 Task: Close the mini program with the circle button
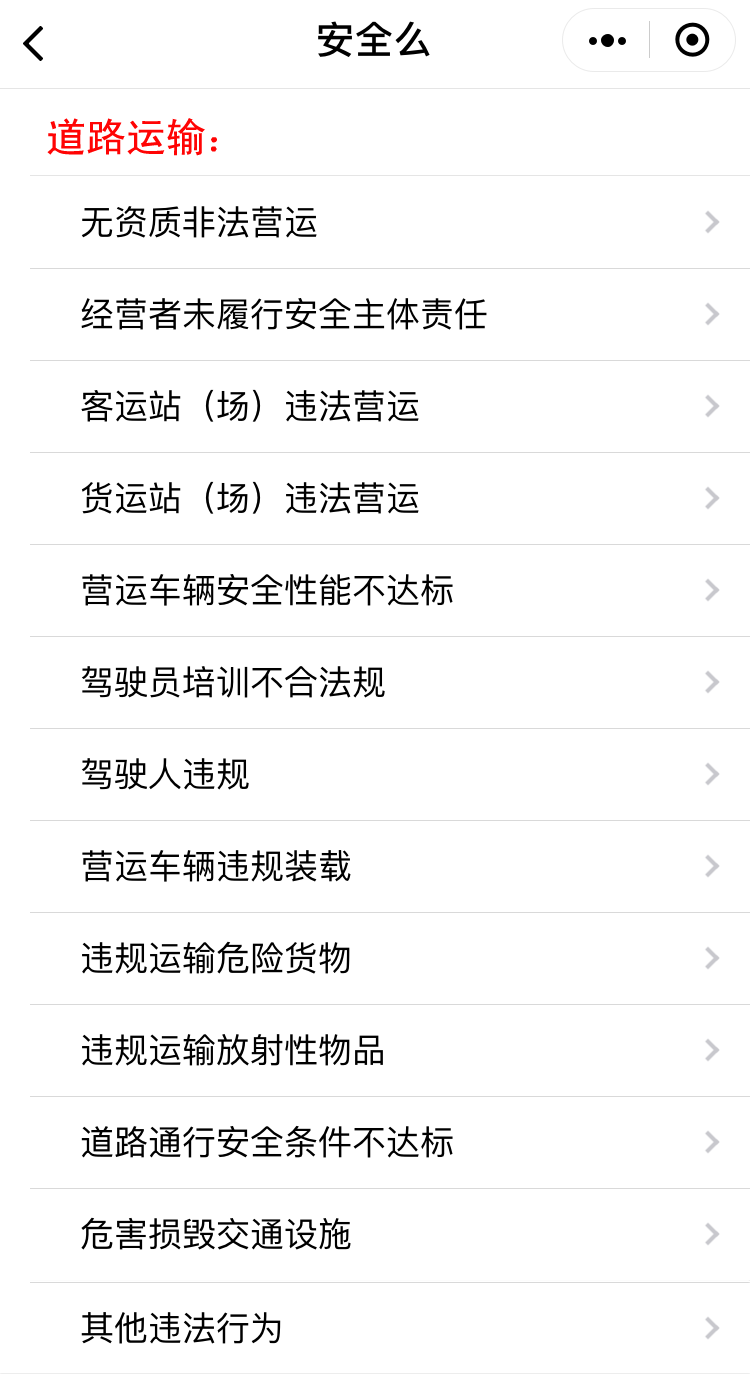tap(692, 41)
